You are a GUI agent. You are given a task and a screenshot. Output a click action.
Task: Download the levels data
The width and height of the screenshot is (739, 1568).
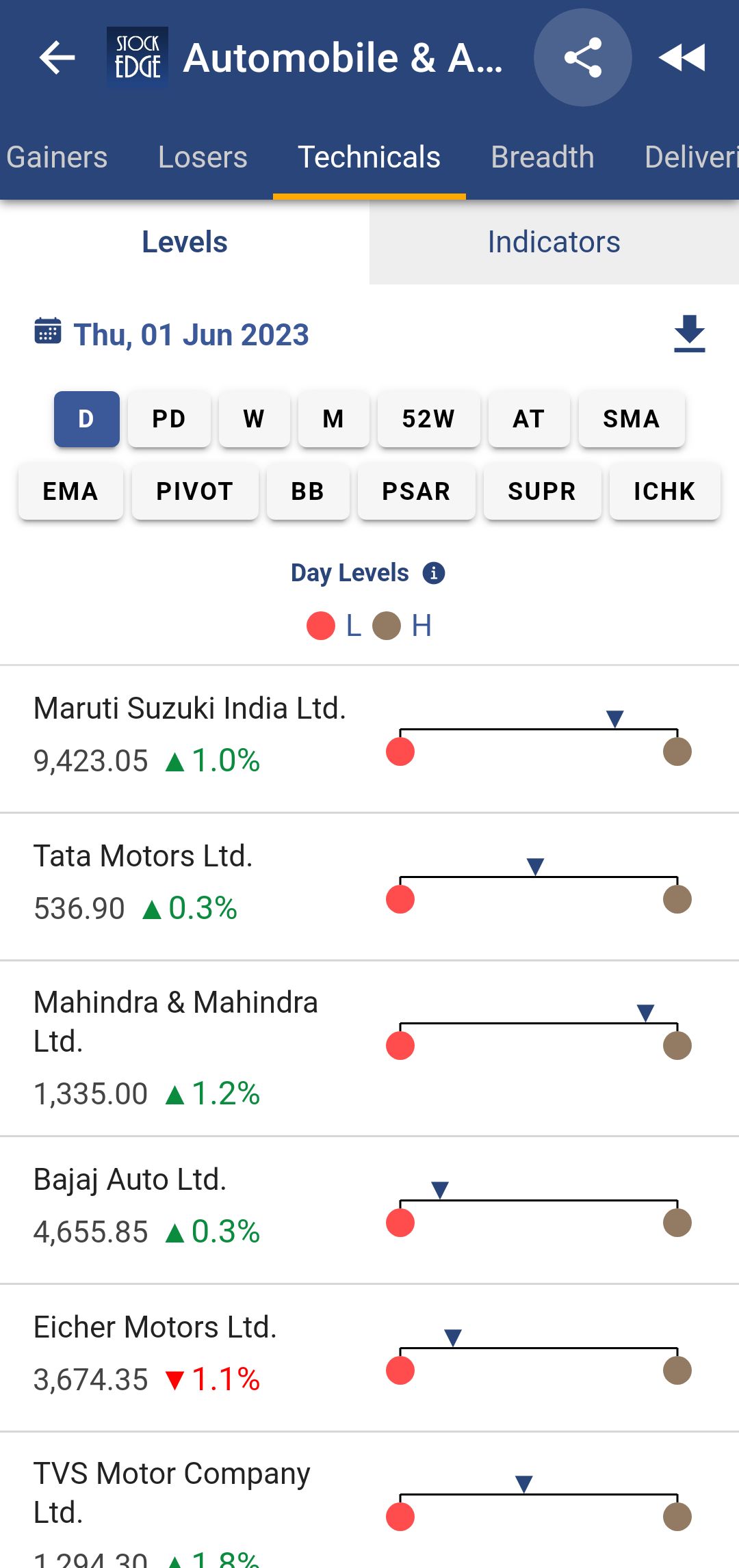[x=689, y=335]
